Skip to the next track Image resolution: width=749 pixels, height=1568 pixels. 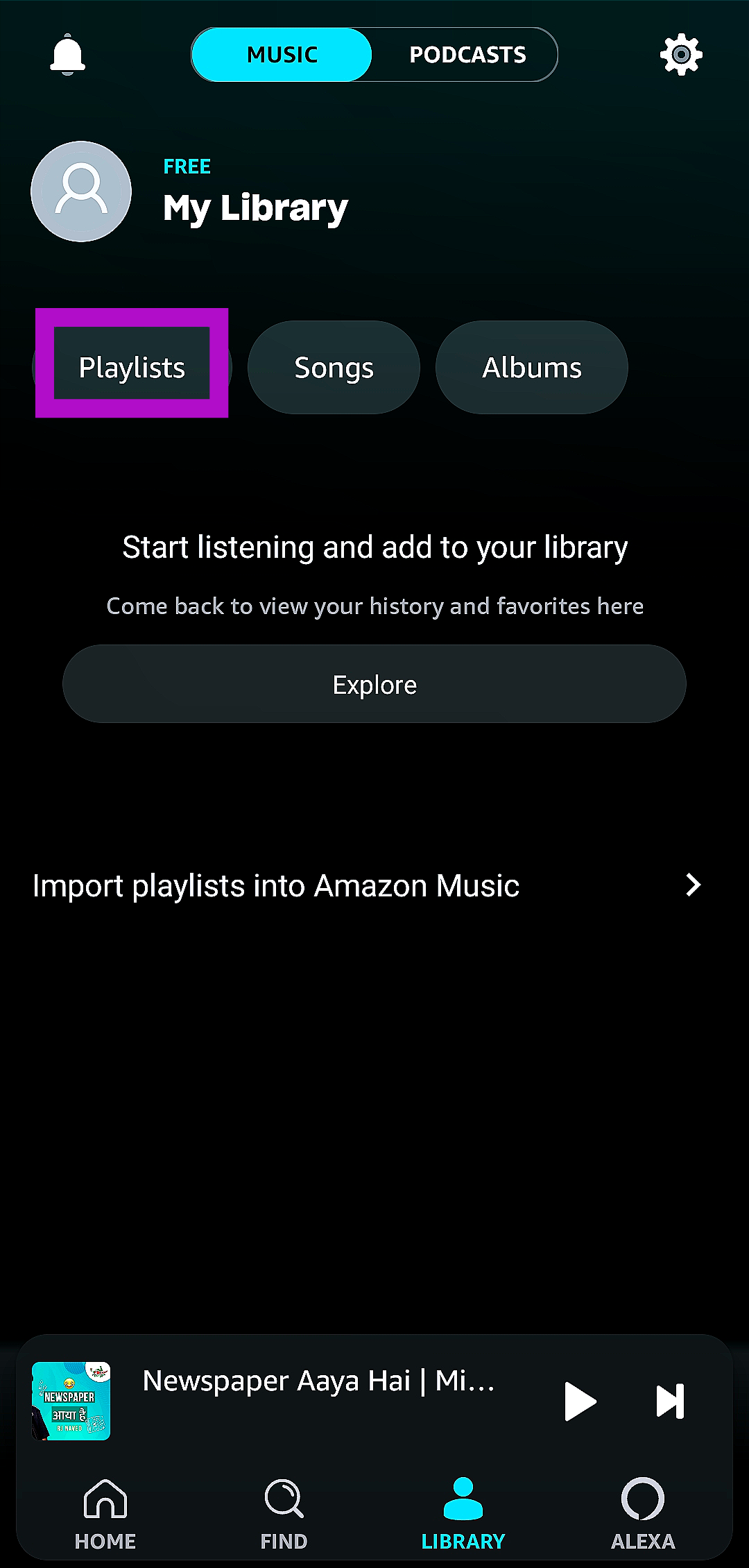[670, 1401]
